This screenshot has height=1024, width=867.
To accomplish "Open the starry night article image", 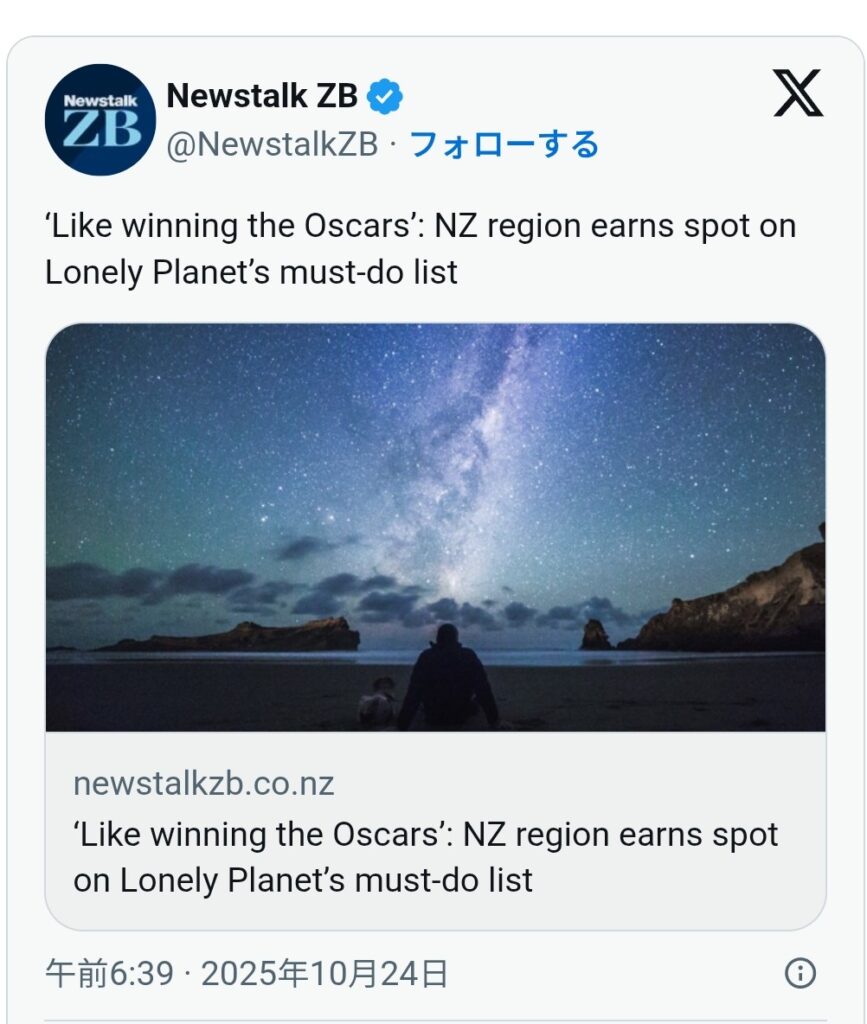I will (435, 527).
